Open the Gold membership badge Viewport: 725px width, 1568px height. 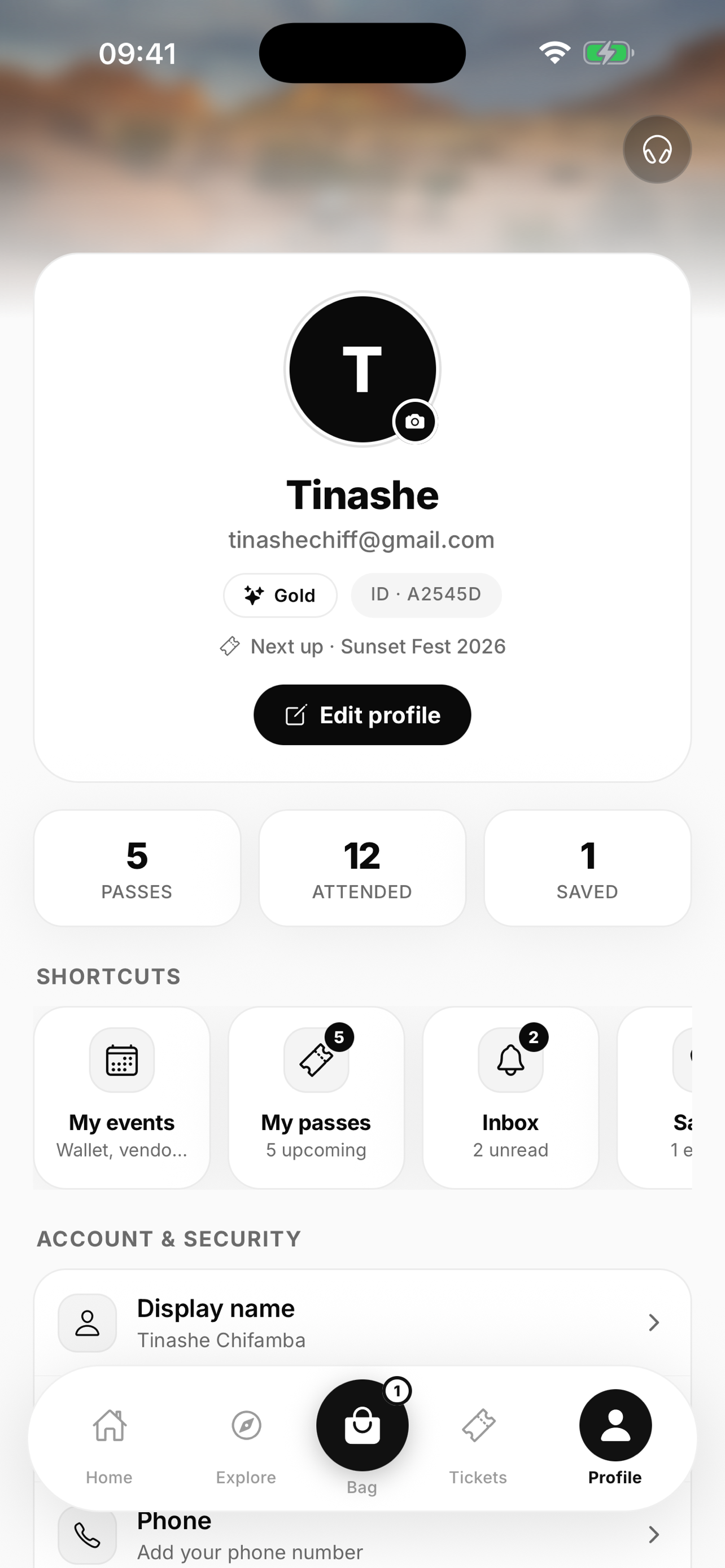280,595
